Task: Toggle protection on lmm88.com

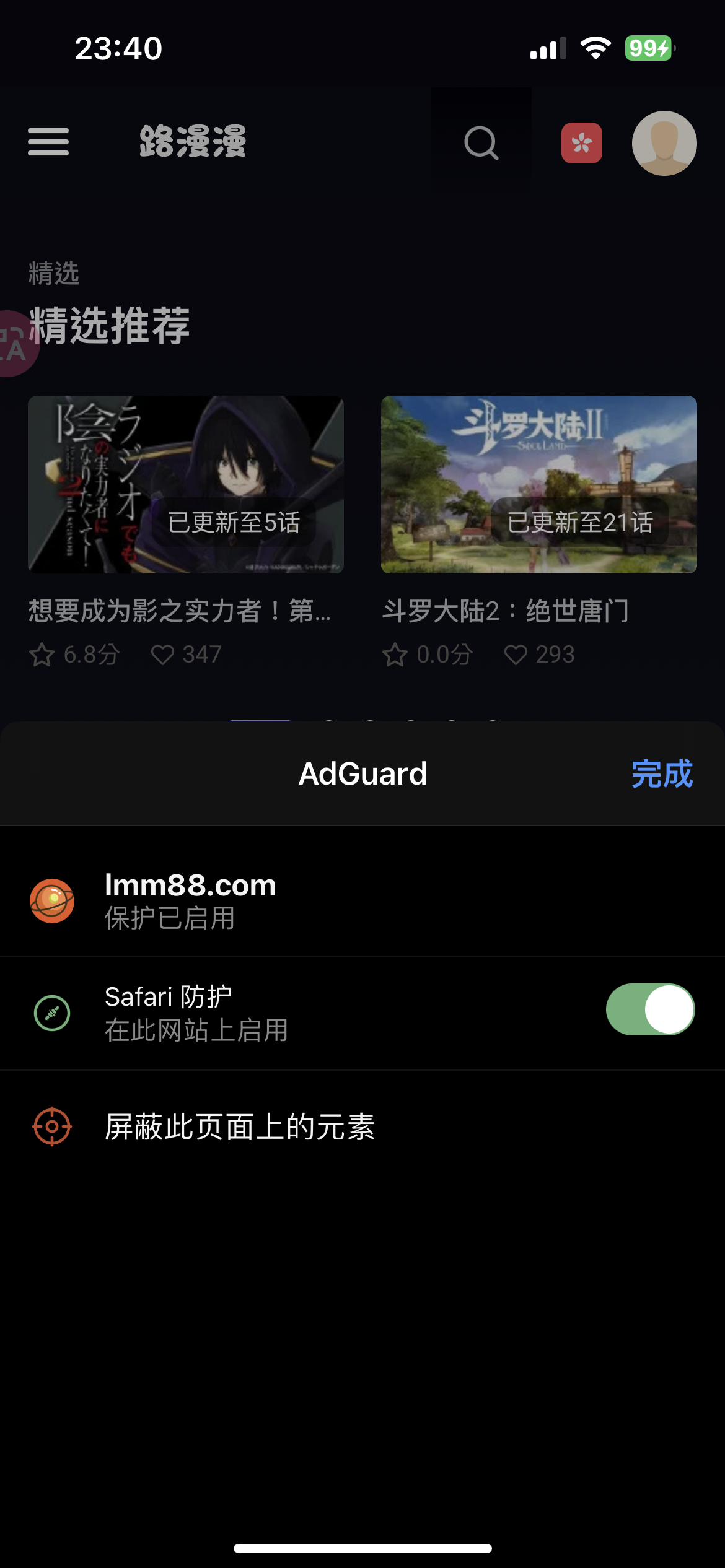Action: click(x=189, y=901)
